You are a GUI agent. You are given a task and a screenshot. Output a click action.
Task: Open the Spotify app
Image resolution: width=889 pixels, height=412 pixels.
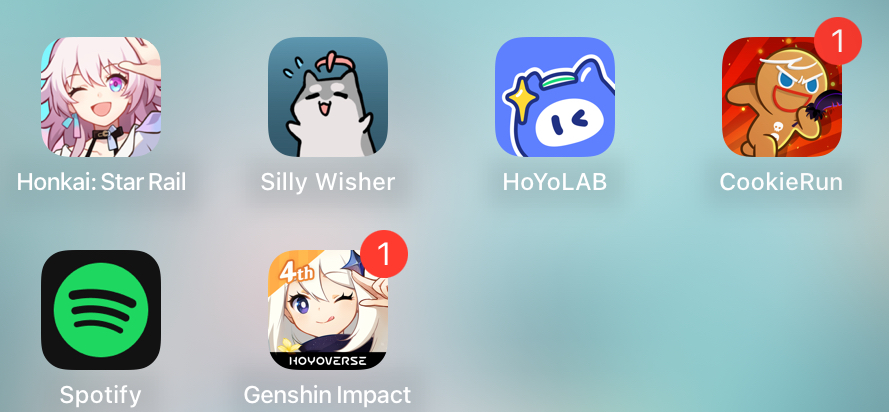(x=101, y=310)
